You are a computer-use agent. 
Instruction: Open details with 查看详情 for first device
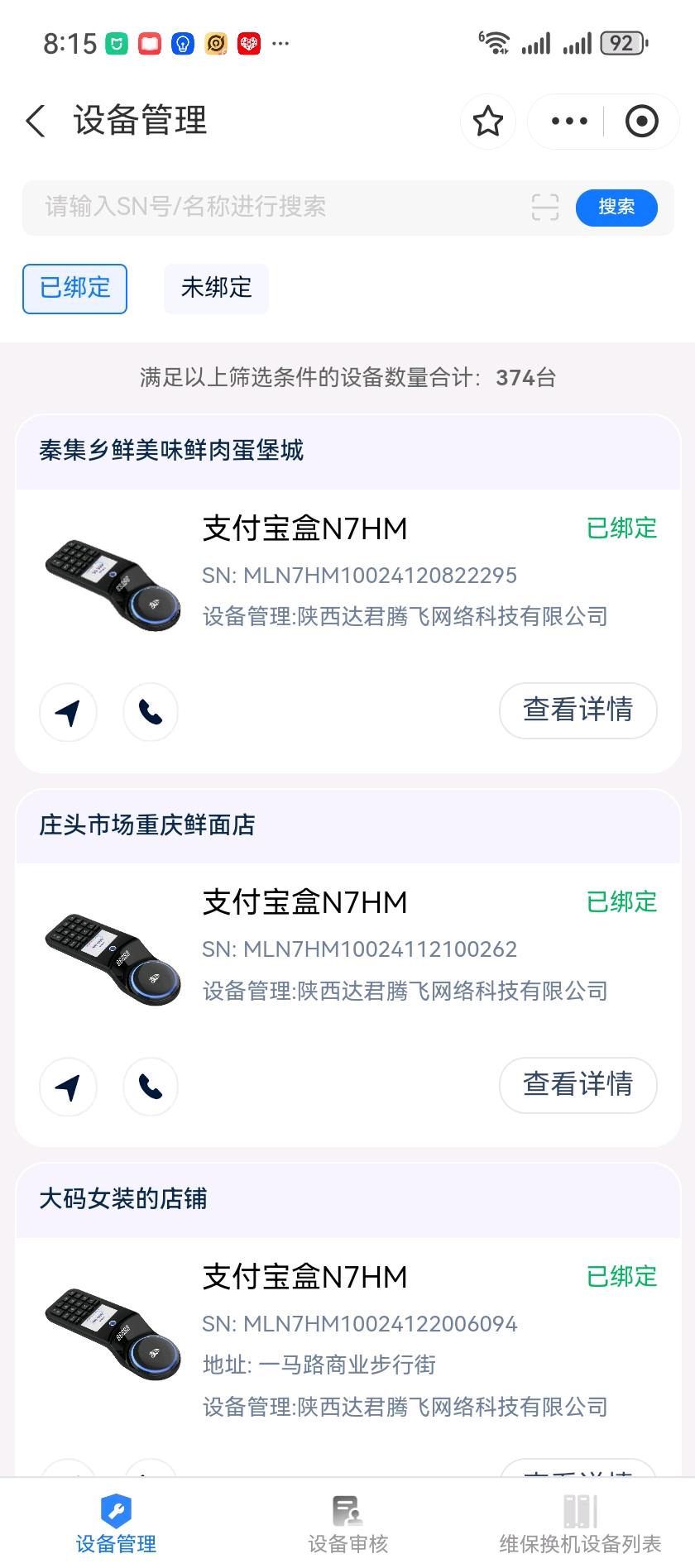pos(578,710)
